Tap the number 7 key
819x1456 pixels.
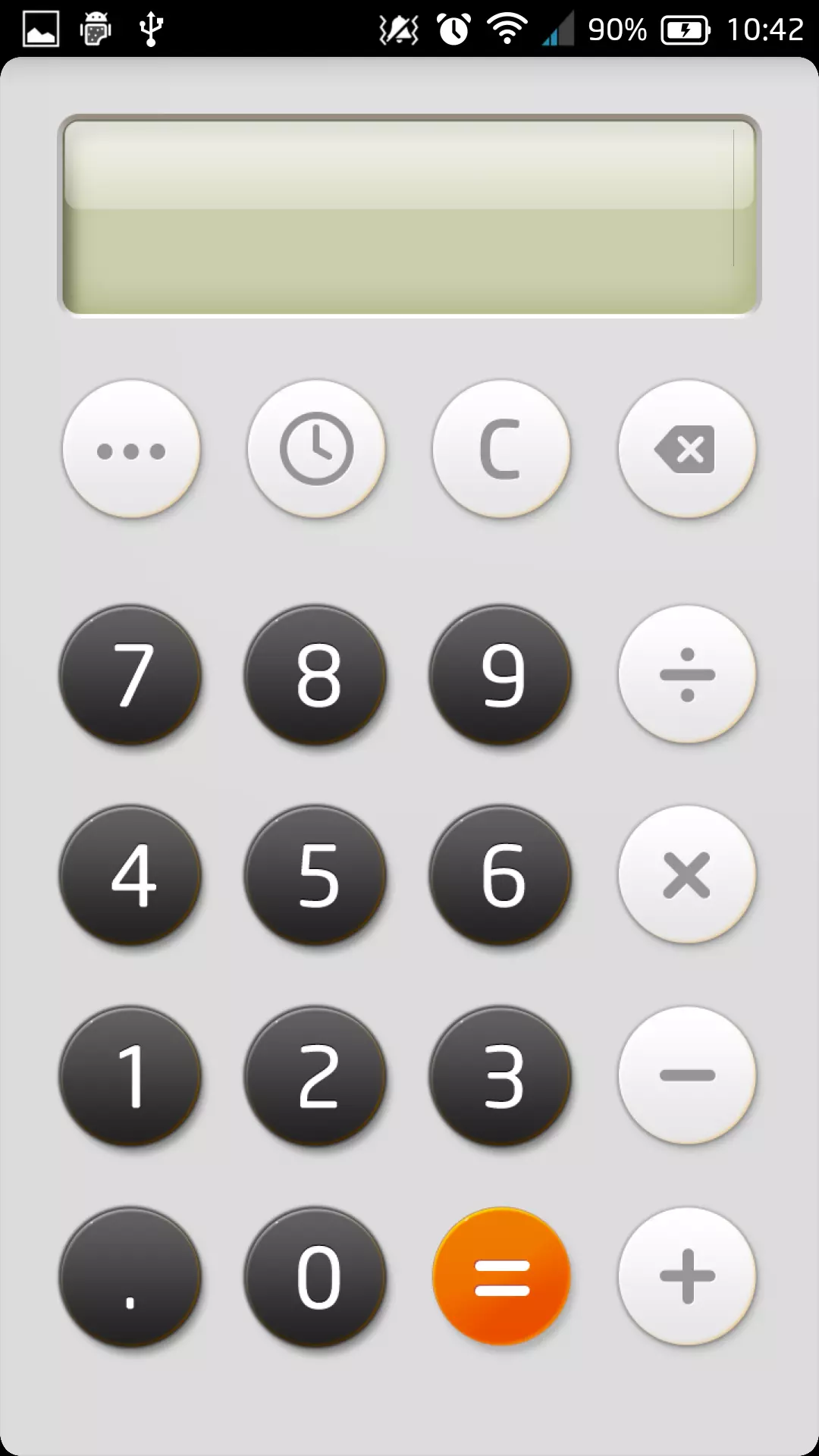[x=131, y=674]
